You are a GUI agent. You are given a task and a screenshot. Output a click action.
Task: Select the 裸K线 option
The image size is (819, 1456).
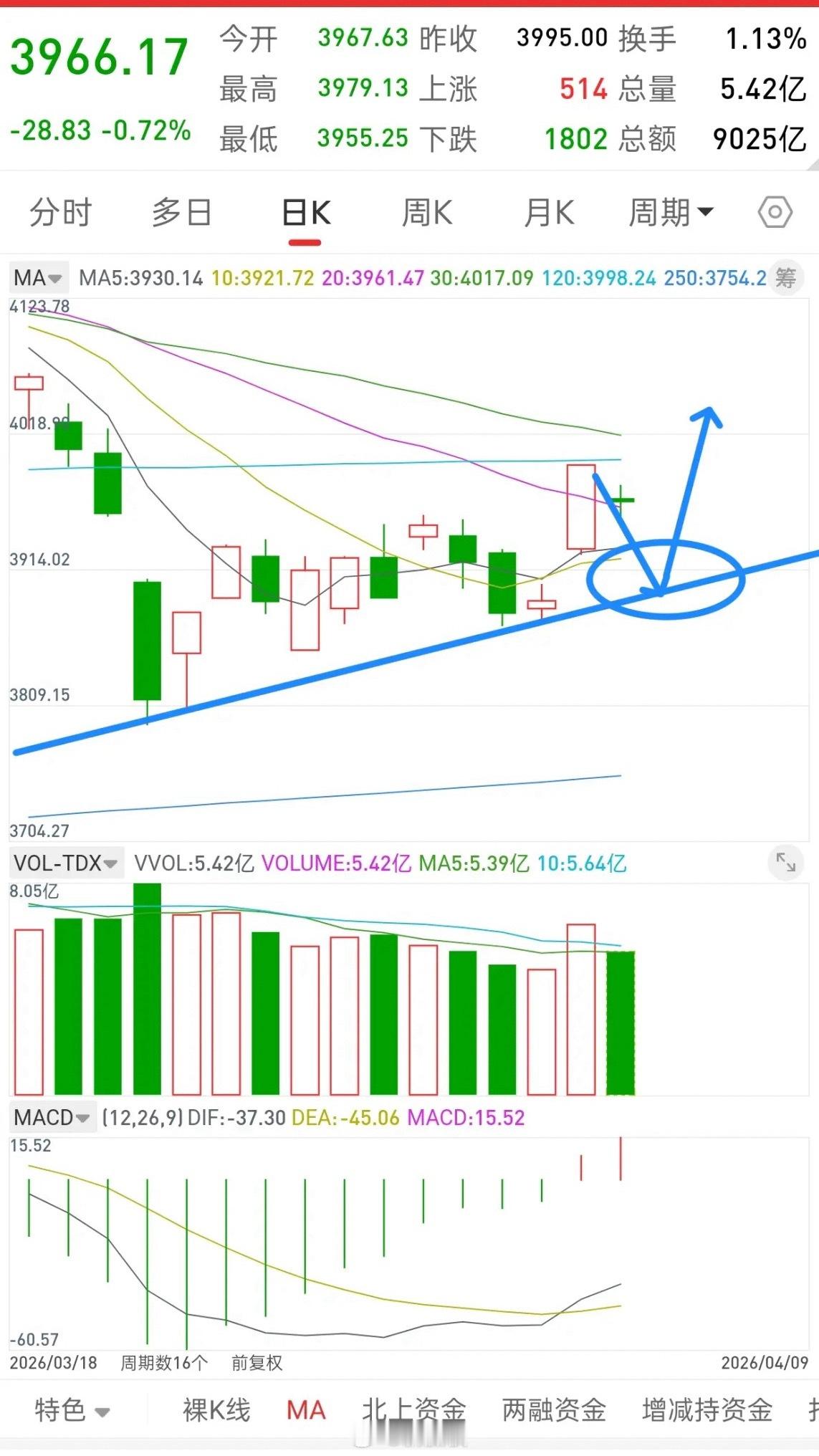pyautogui.click(x=216, y=1410)
